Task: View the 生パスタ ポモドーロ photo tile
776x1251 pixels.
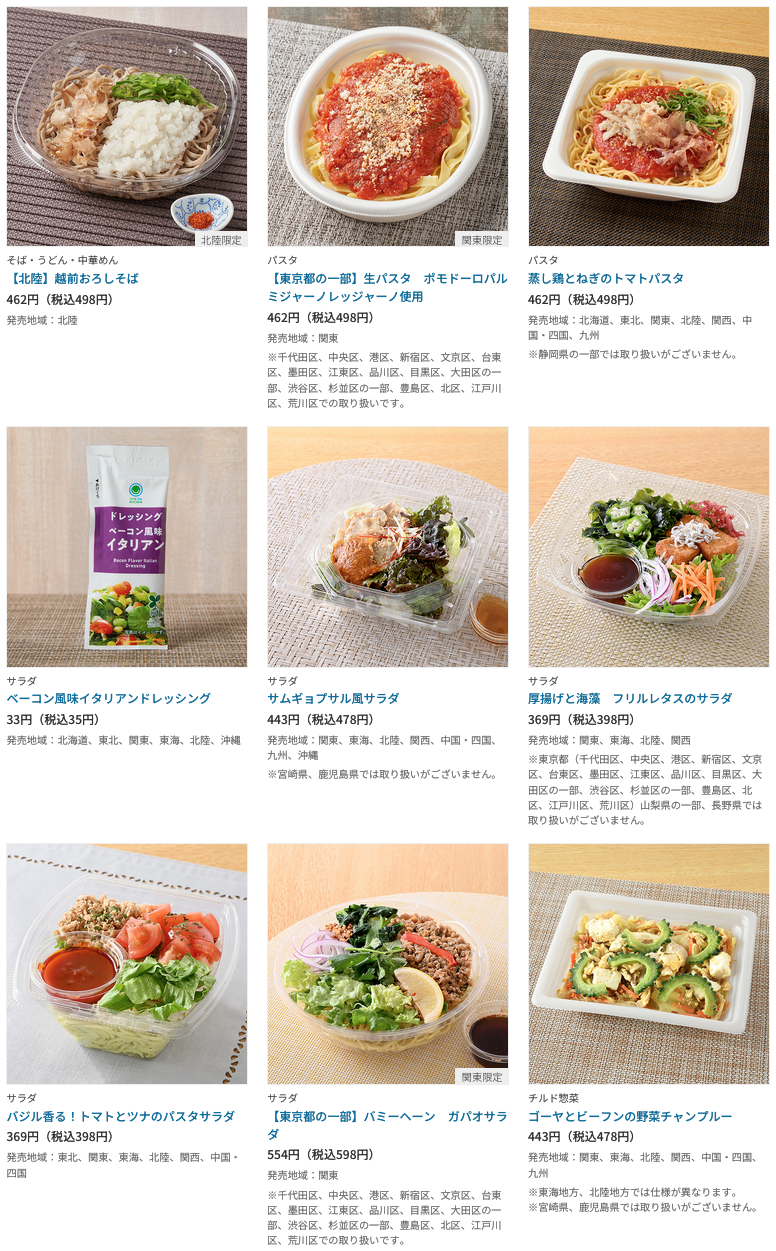Action: [x=387, y=127]
